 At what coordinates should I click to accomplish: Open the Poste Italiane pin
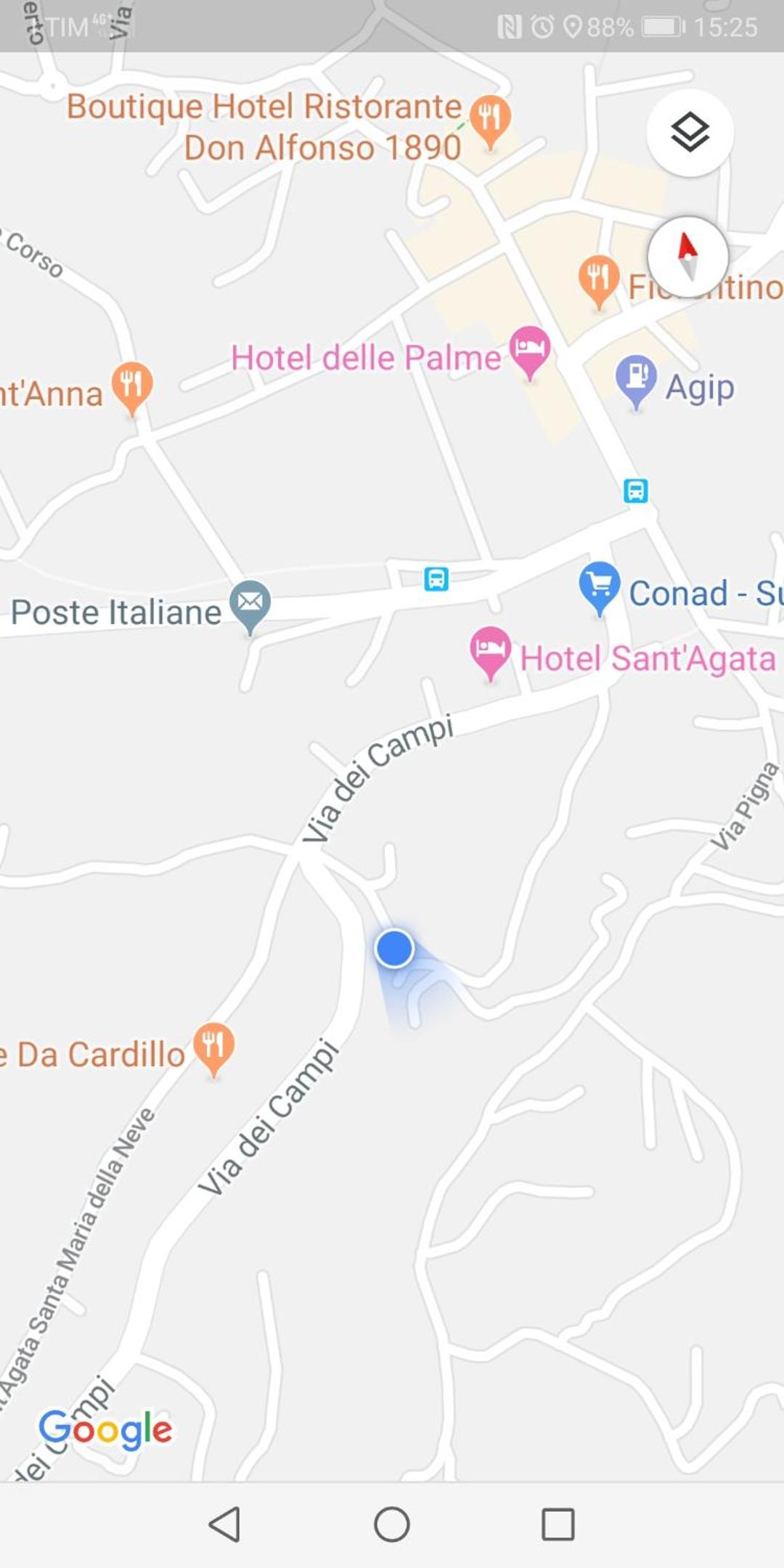point(250,604)
